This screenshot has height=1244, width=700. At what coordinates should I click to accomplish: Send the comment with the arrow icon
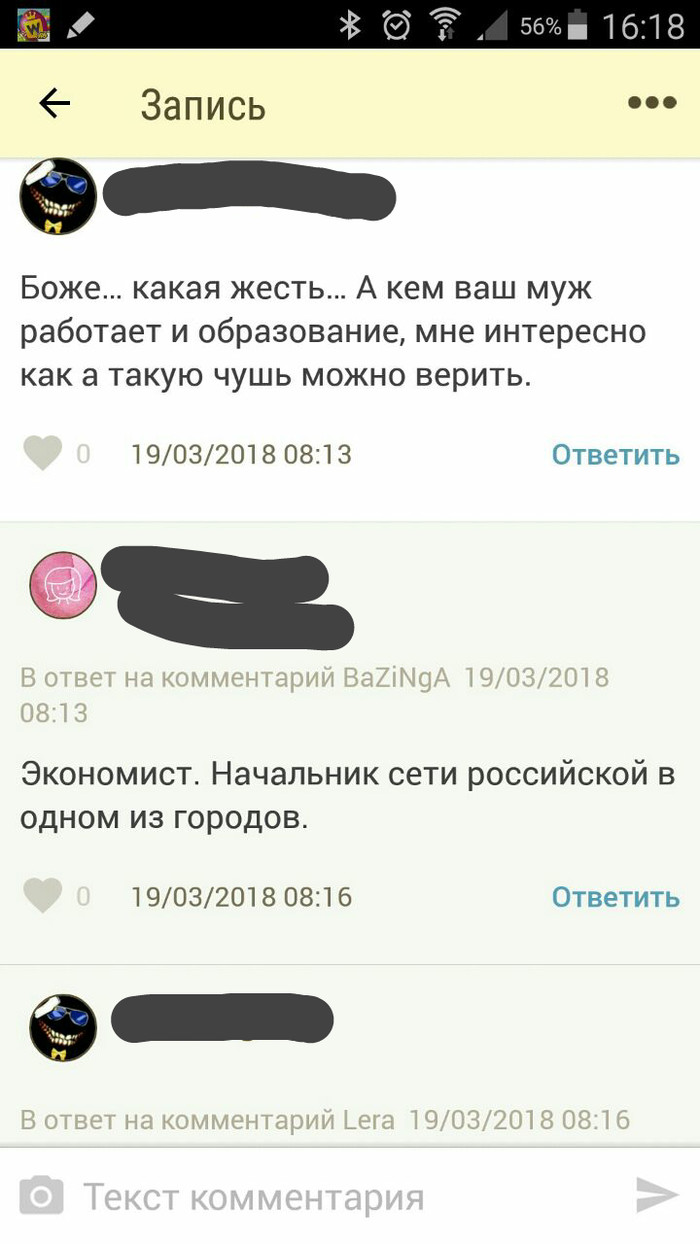[656, 1196]
